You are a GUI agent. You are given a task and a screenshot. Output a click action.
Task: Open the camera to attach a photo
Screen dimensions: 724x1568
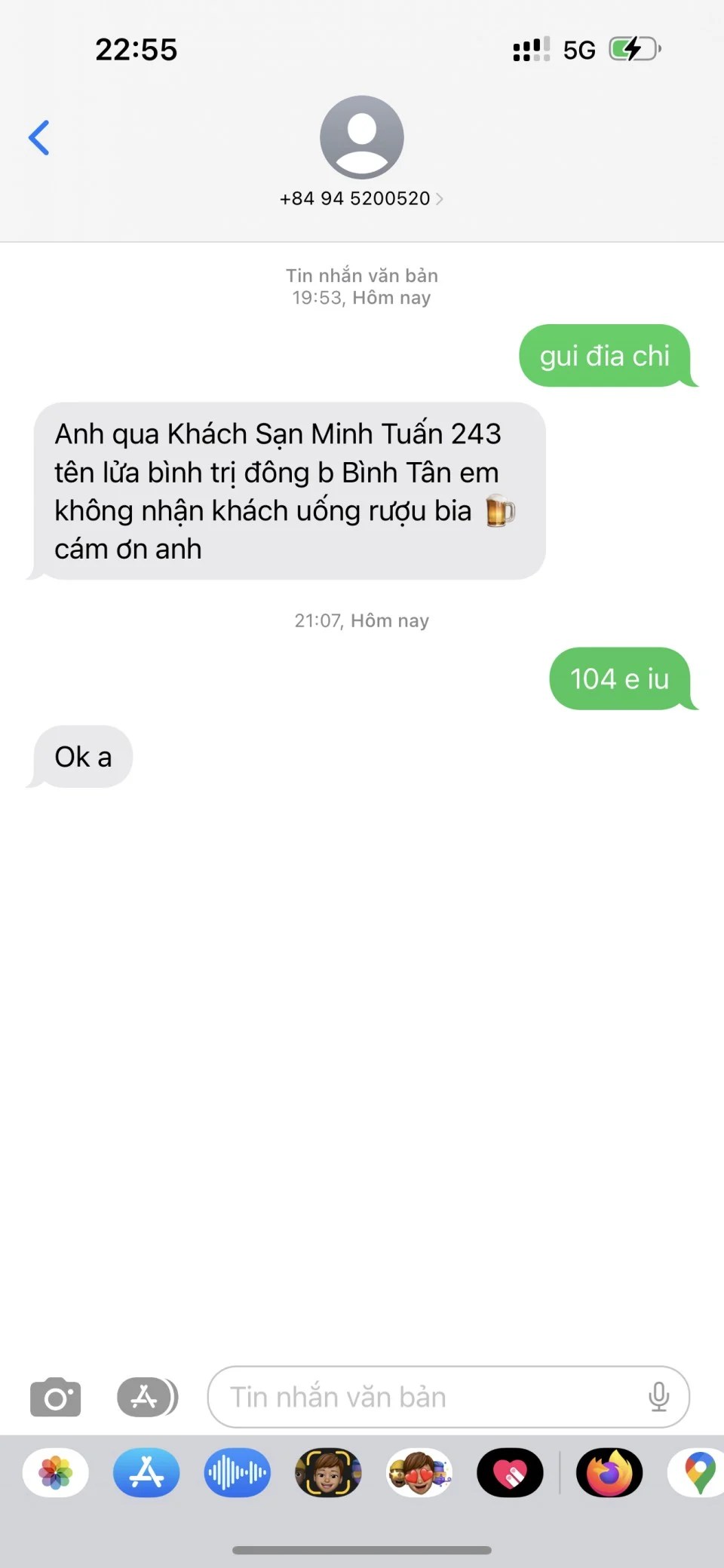(55, 1397)
